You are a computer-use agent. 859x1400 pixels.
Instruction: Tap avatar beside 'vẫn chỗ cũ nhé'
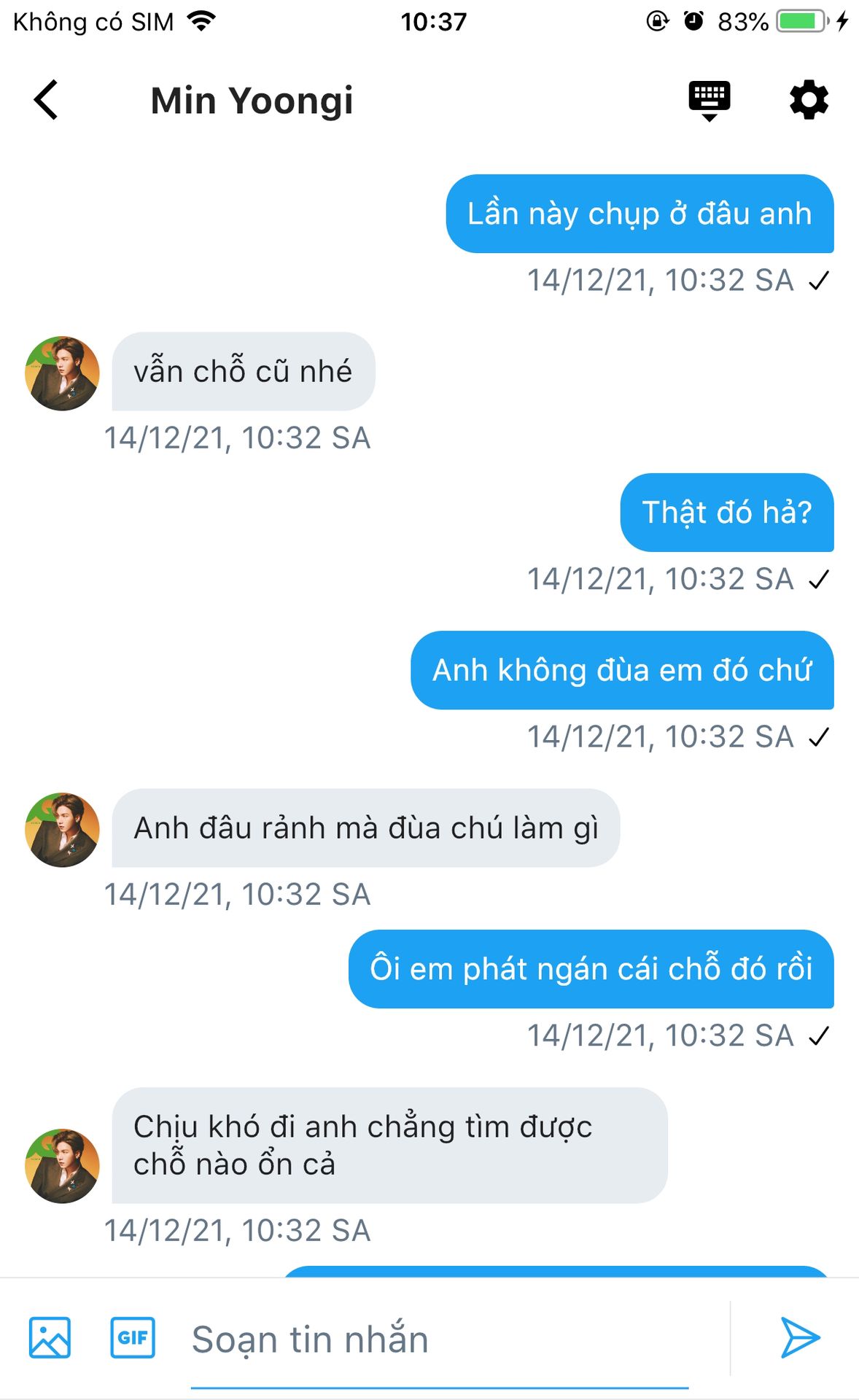pyautogui.click(x=62, y=373)
